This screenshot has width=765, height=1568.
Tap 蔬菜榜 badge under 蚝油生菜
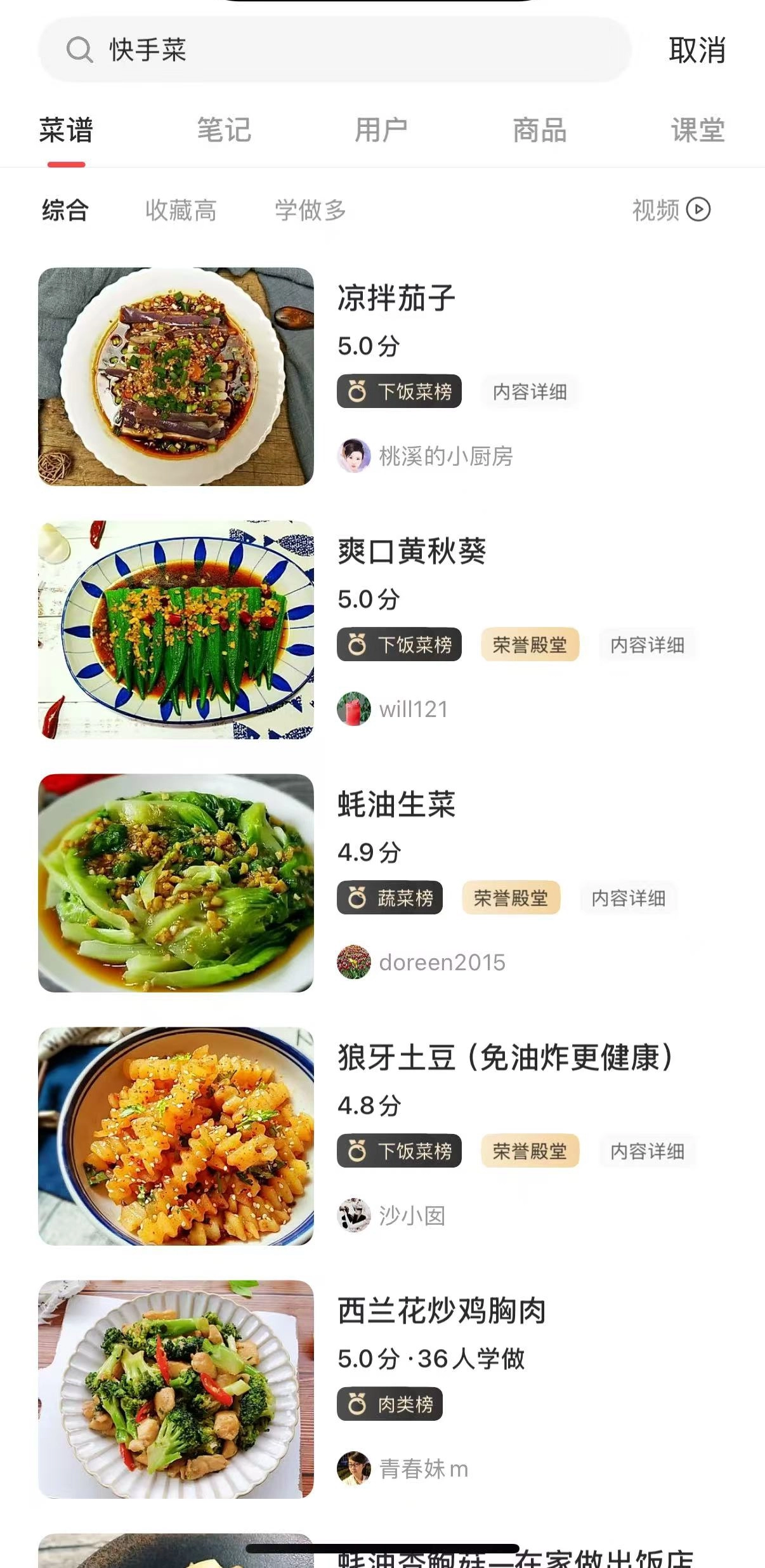point(389,898)
